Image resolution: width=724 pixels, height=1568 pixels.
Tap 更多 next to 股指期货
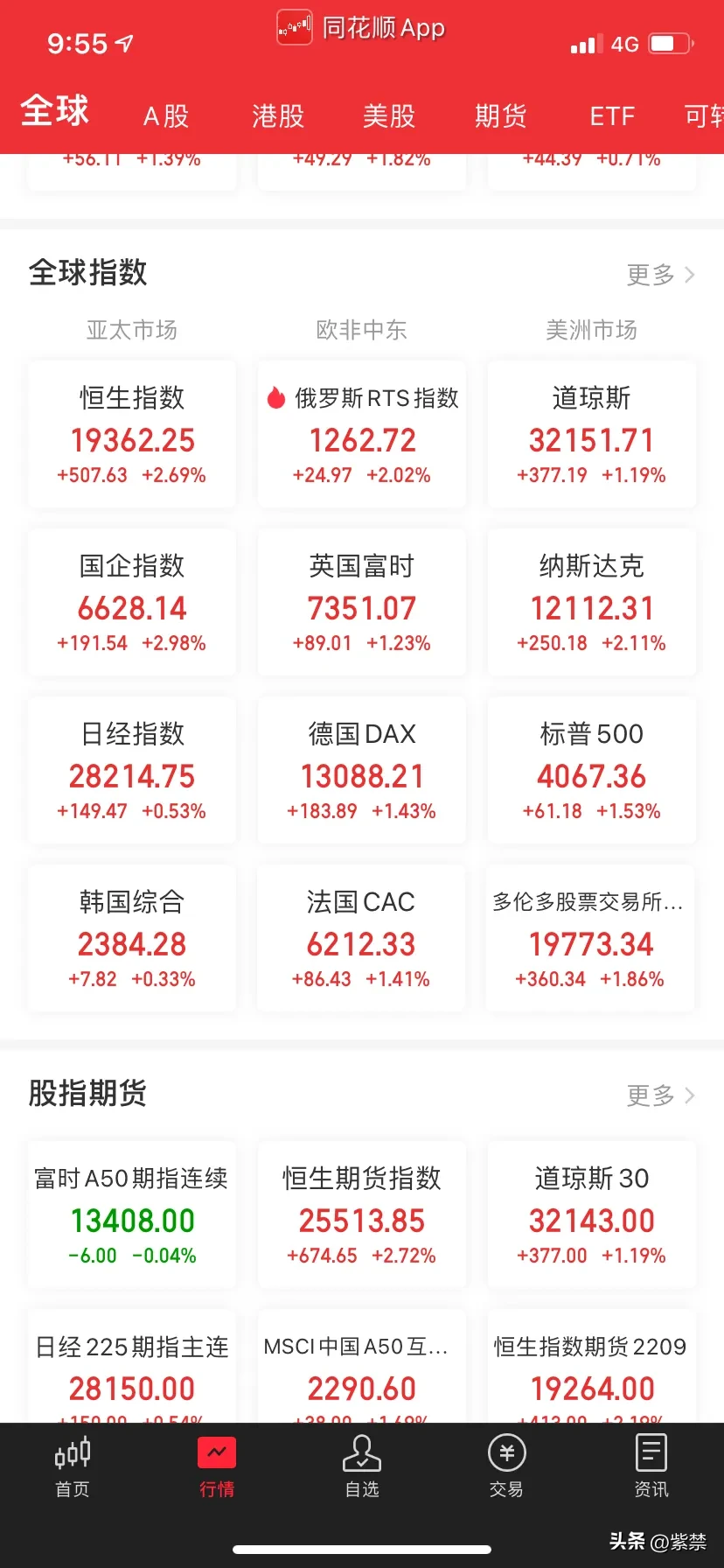[x=661, y=1095]
